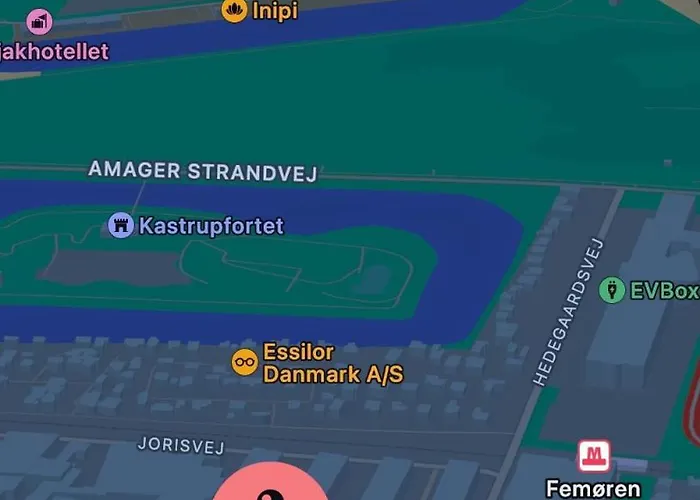Viewport: 700px width, 500px height.
Task: Open the Inipi place marker
Action: click(234, 11)
